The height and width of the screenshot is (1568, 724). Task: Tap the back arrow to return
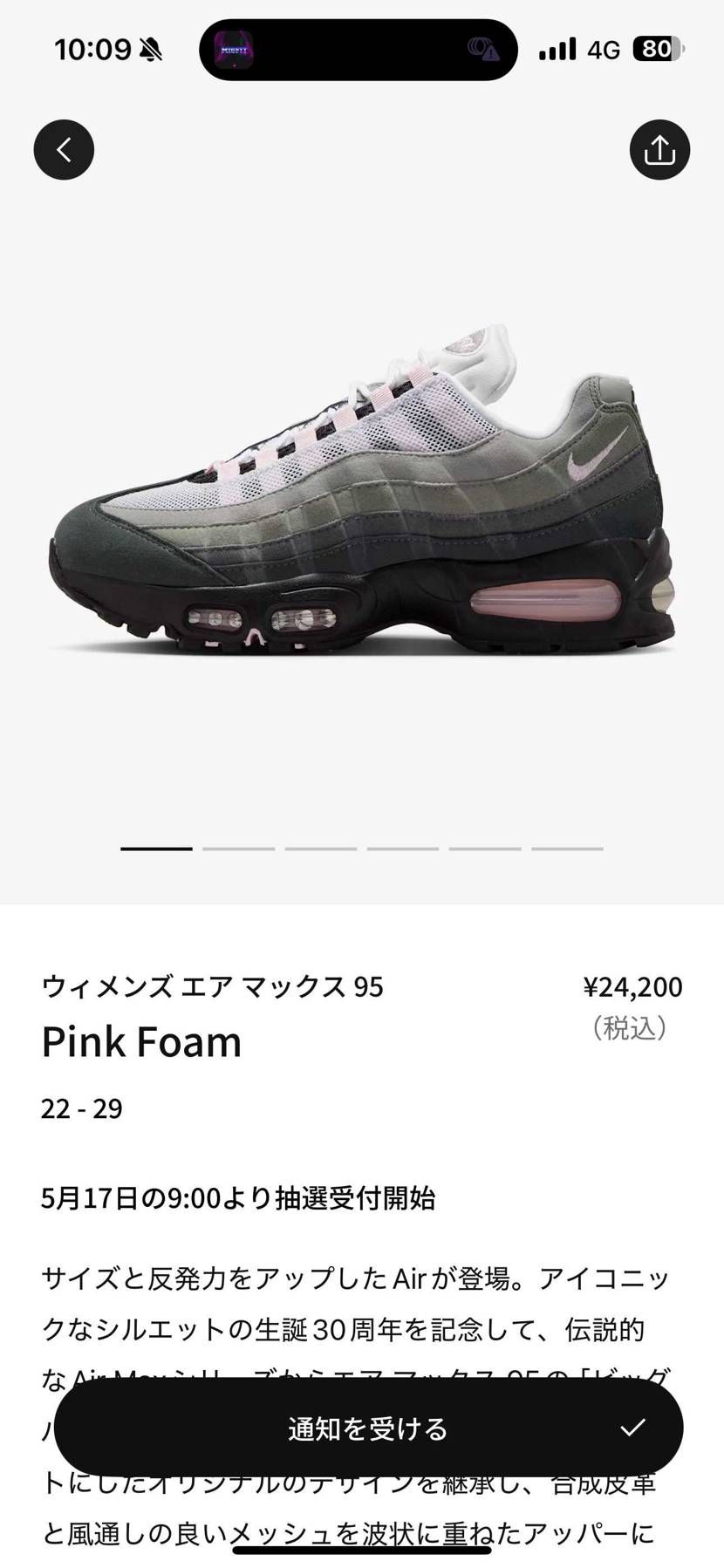pyautogui.click(x=63, y=149)
